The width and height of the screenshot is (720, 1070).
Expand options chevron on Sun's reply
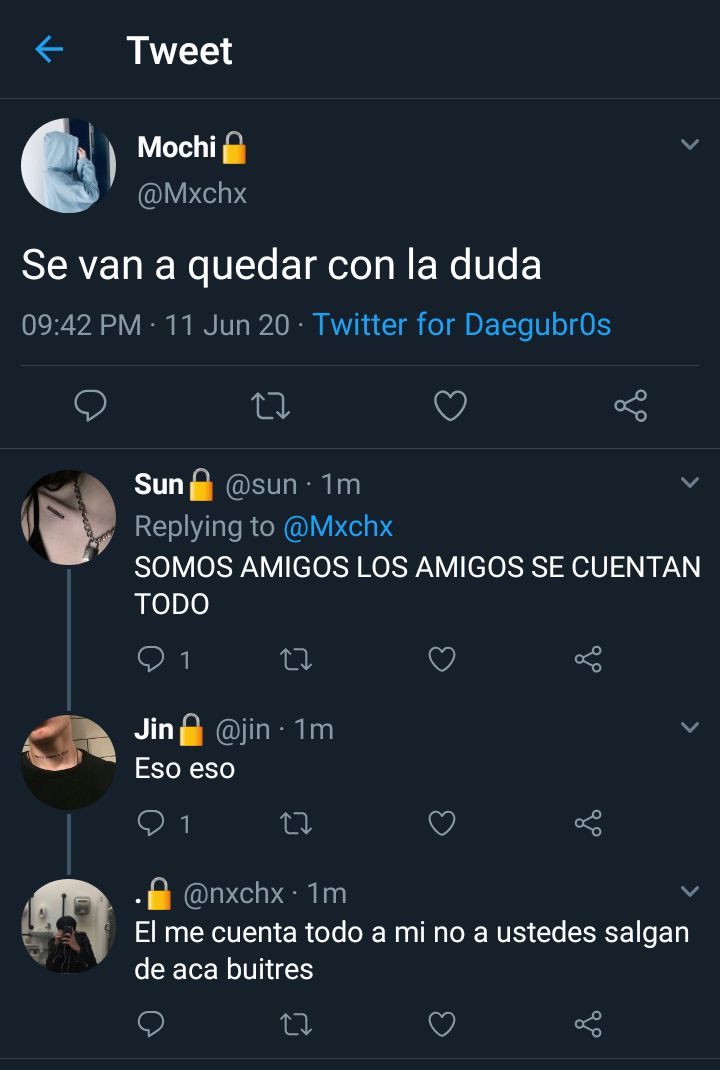689,483
